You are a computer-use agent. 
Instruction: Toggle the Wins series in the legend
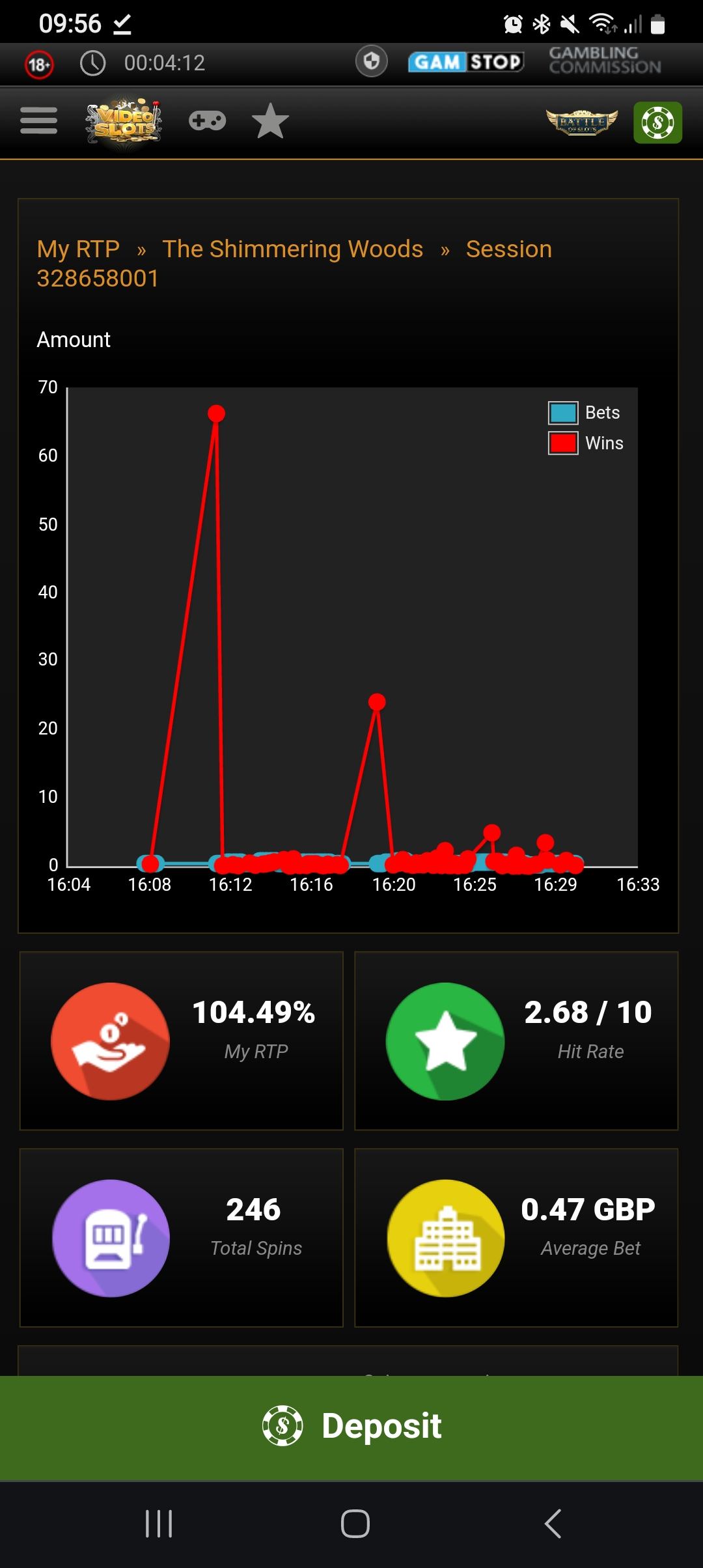click(x=585, y=443)
